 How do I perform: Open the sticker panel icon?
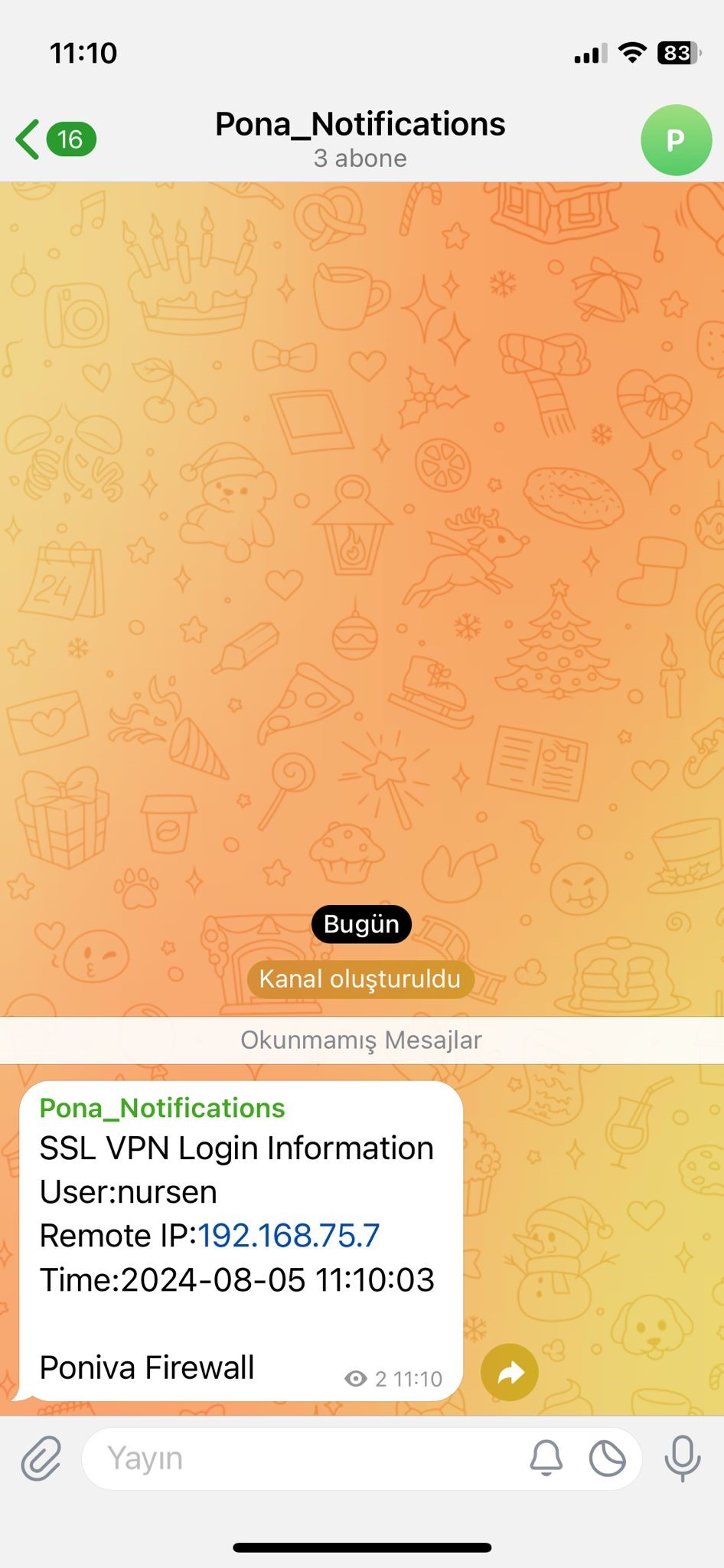pyautogui.click(x=608, y=1458)
